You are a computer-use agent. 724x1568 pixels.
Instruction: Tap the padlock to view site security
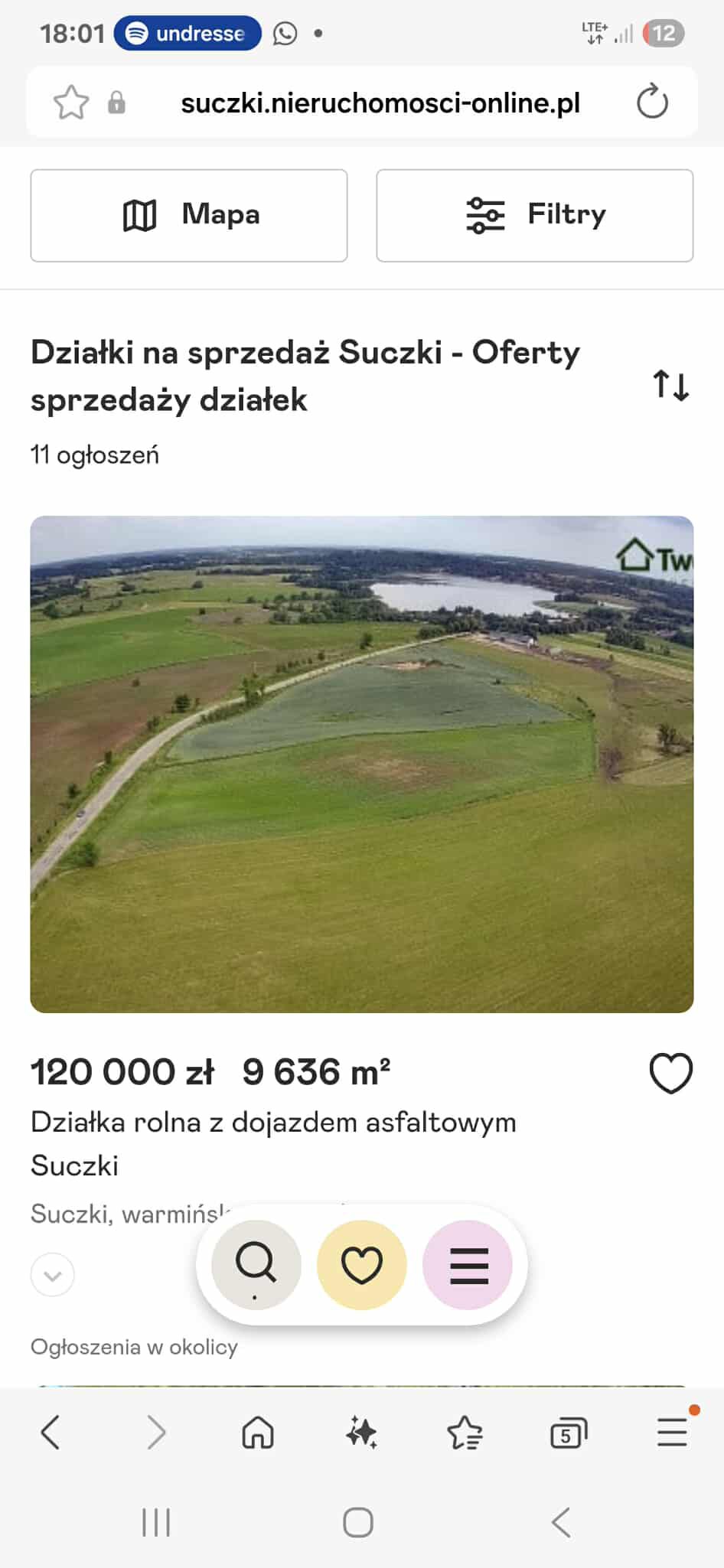click(115, 102)
